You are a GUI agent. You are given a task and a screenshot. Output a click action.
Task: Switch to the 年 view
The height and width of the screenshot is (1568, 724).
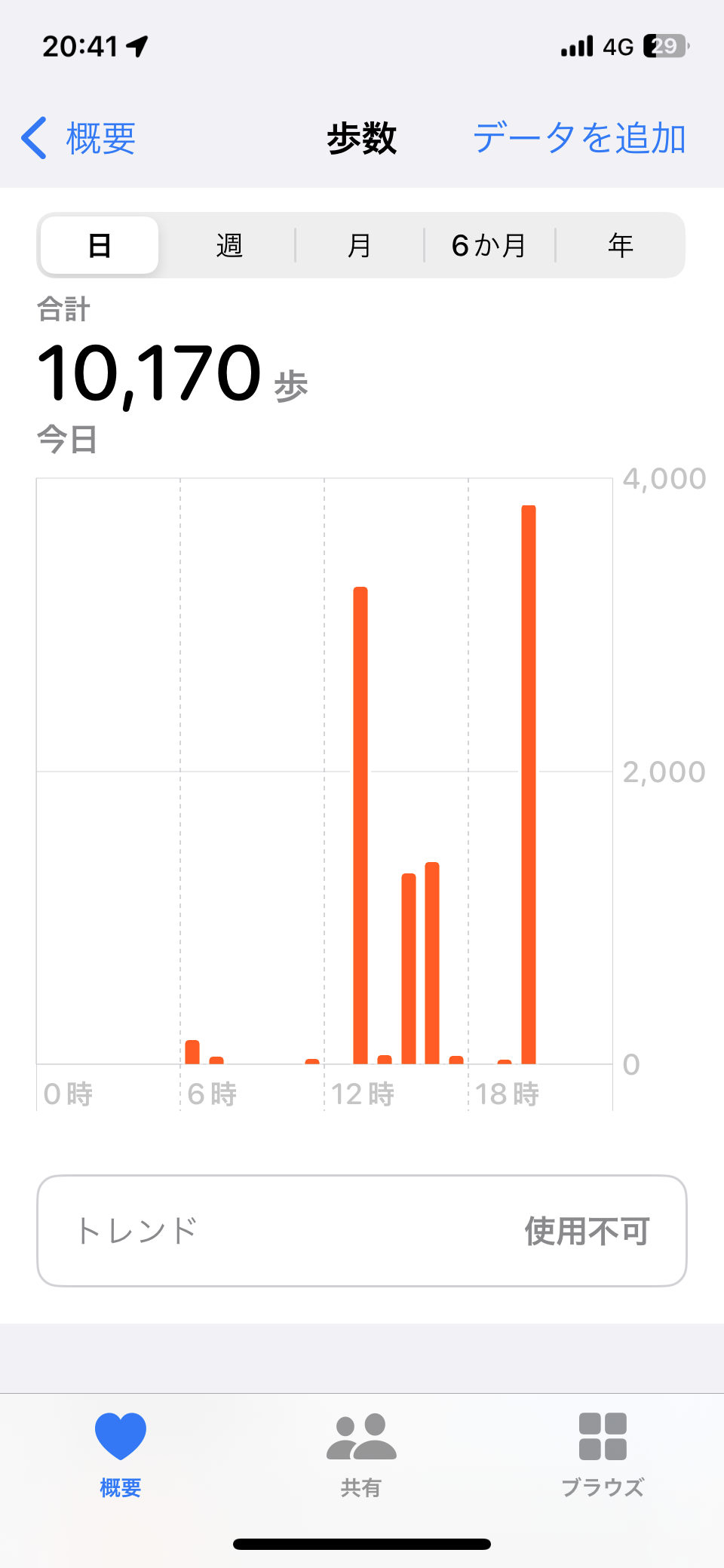tap(620, 245)
